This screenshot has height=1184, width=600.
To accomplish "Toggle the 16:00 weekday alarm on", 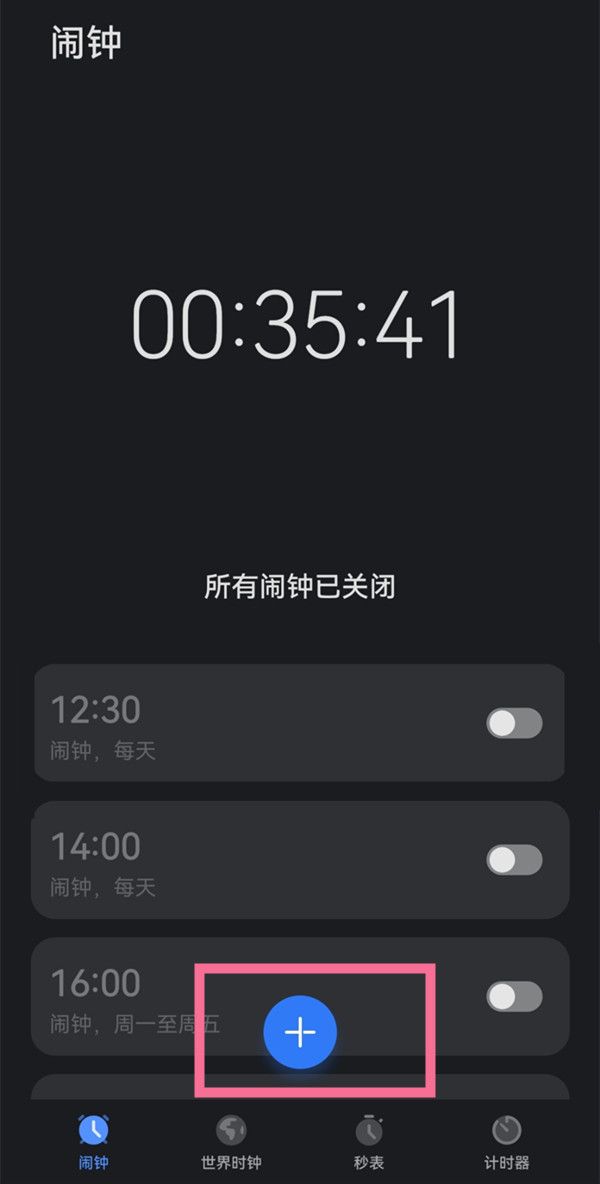I will [x=514, y=997].
